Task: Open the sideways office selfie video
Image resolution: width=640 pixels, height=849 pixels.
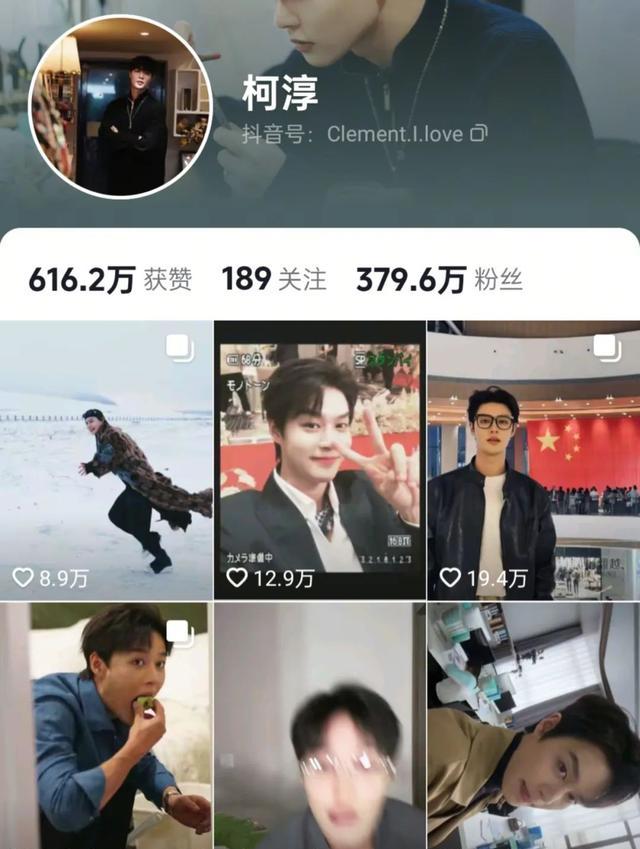Action: tap(533, 725)
